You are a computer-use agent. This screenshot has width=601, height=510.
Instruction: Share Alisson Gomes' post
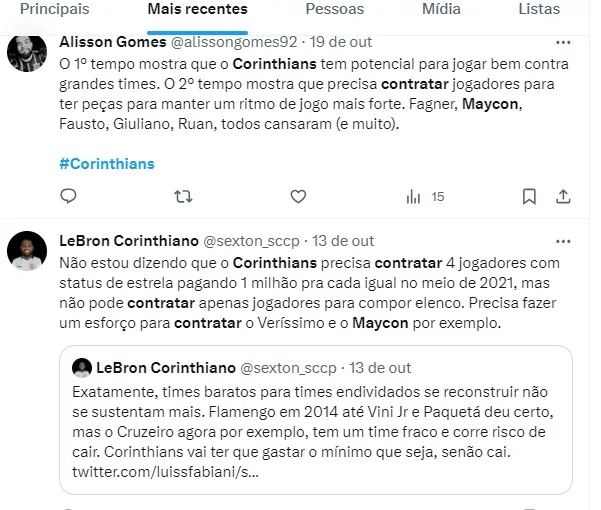click(x=563, y=197)
